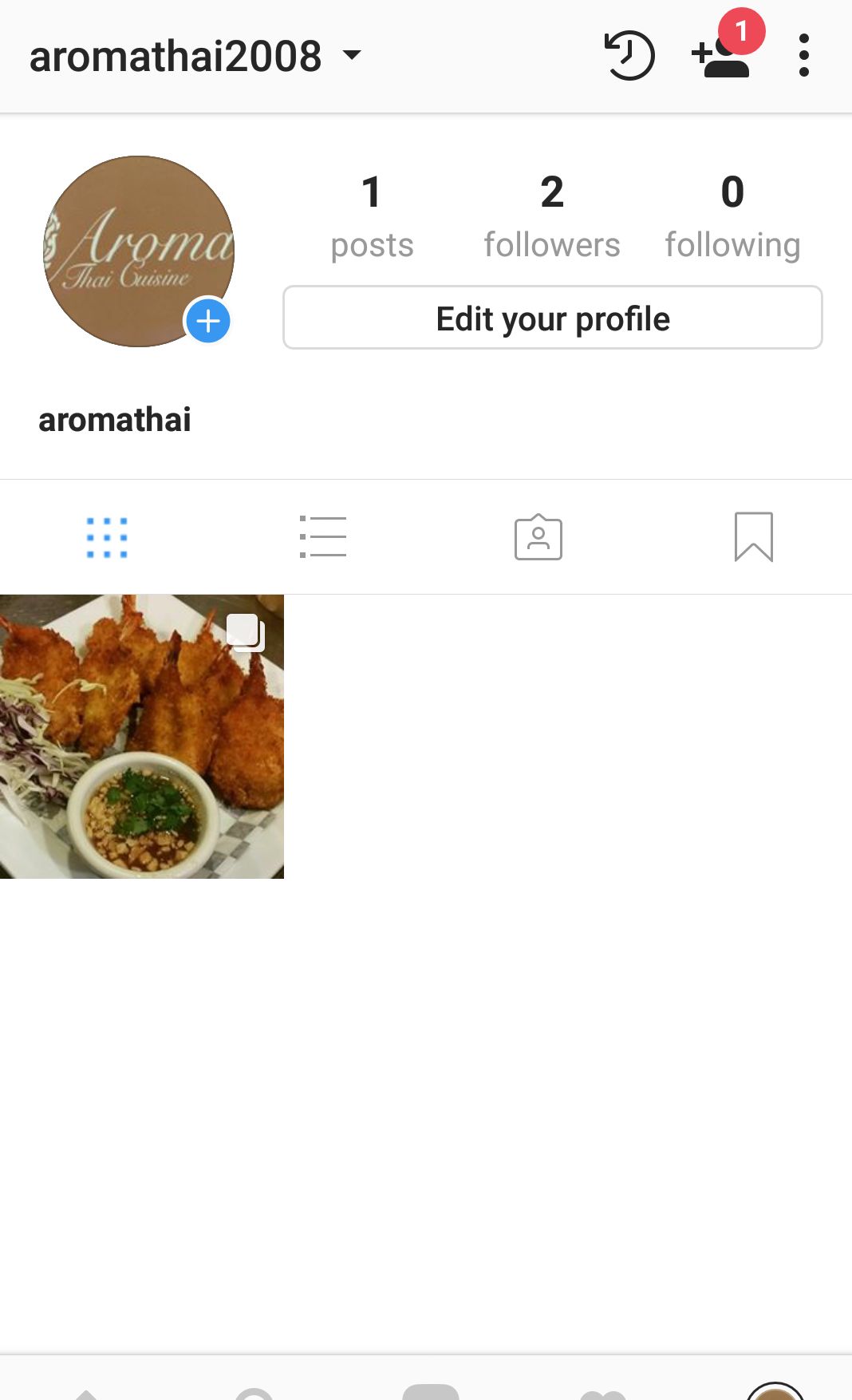Open the aromathai2008 account switcher dropdown
The image size is (852, 1400).
click(x=195, y=56)
